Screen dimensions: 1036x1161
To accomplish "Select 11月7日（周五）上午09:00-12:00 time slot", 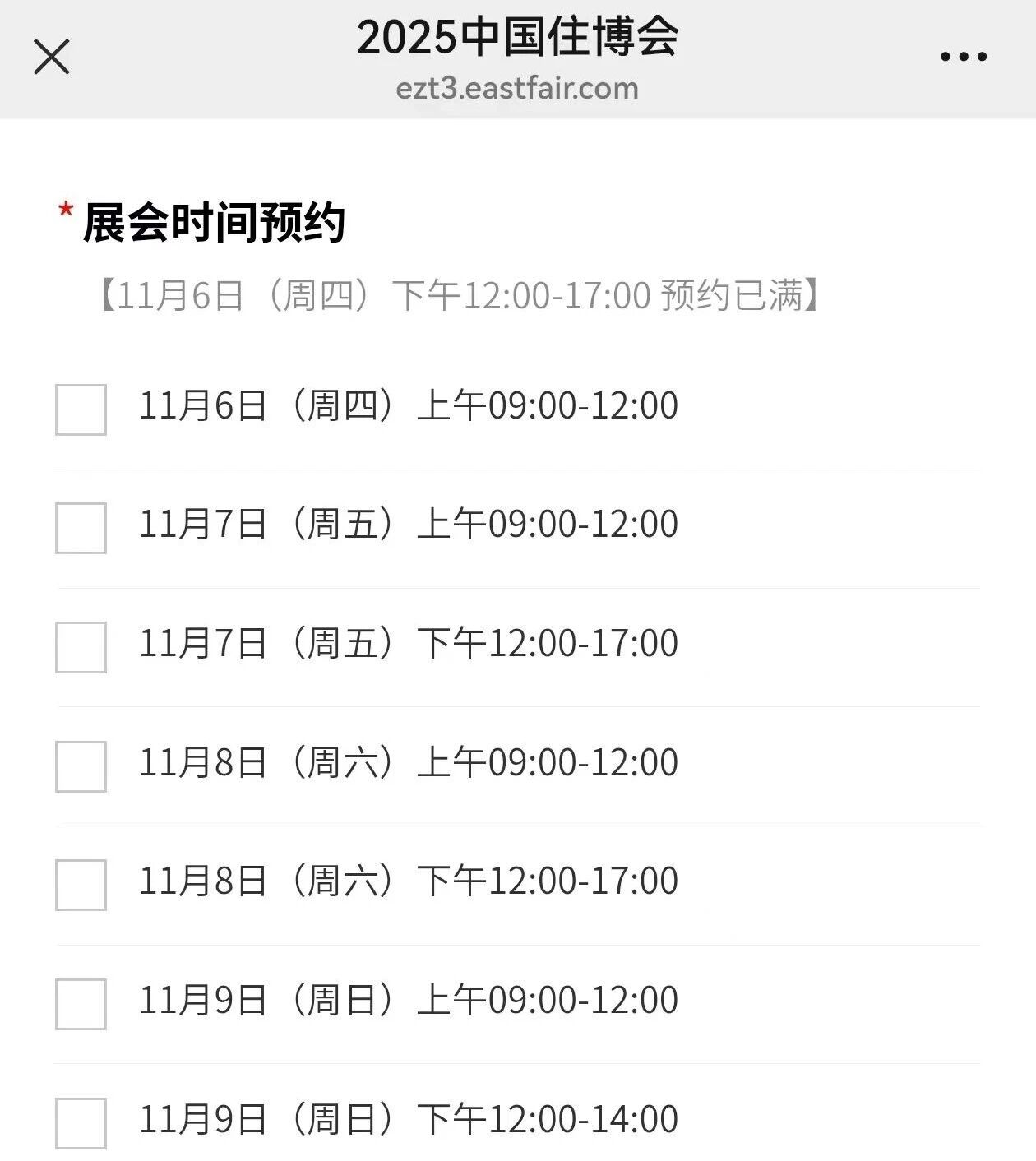I will pyautogui.click(x=81, y=528).
